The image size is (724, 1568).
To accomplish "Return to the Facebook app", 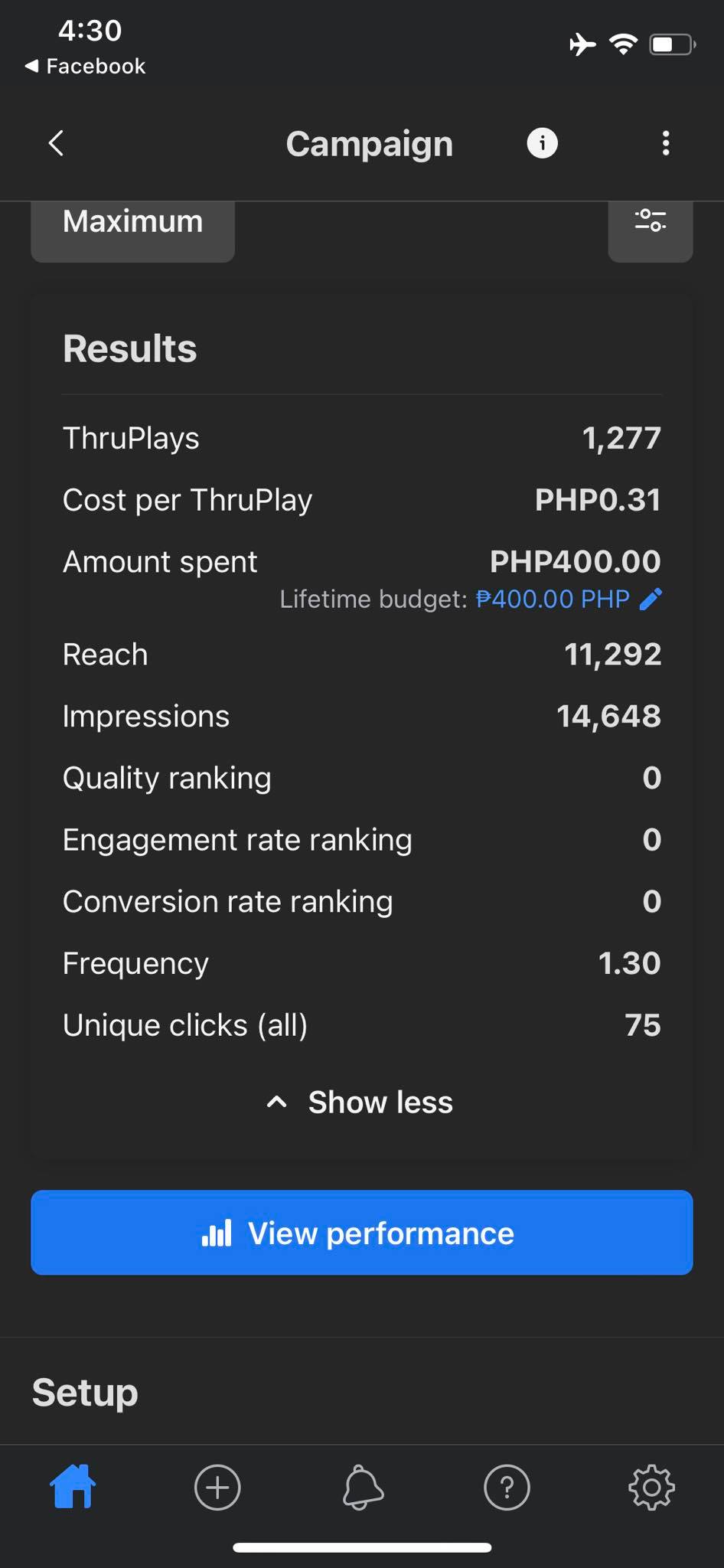I will coord(86,67).
